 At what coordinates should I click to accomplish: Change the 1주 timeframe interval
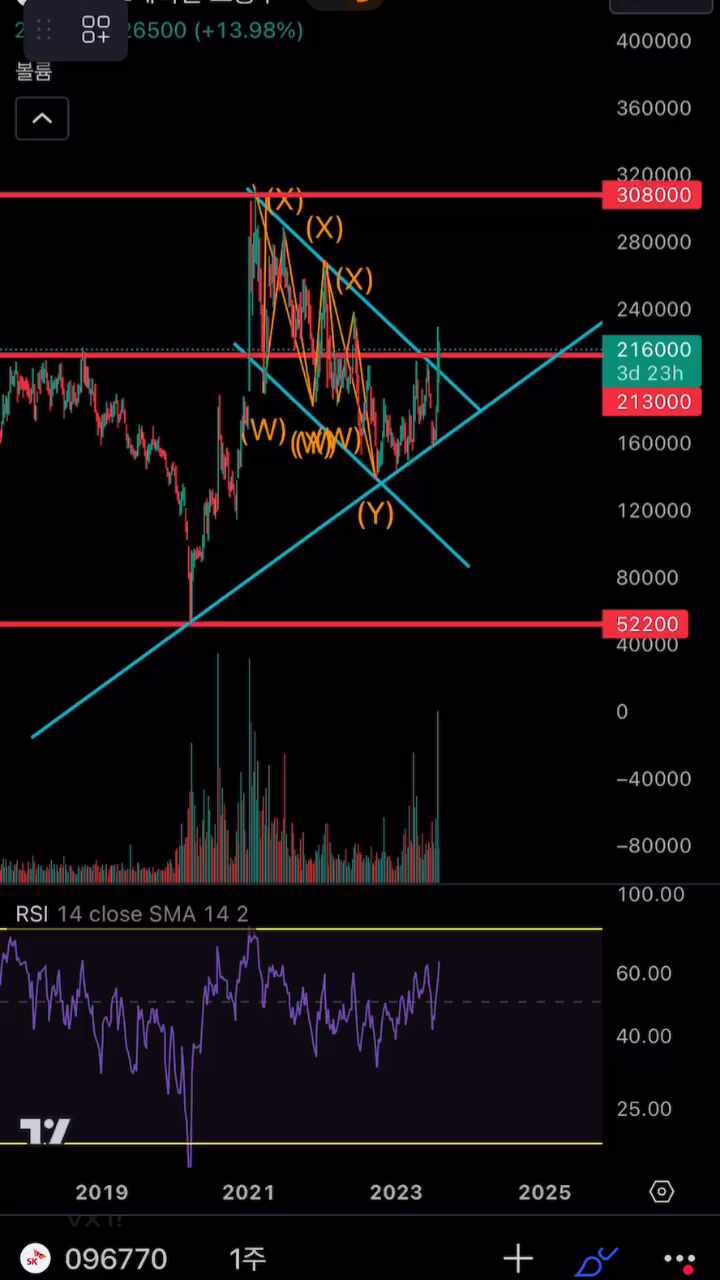[247, 1258]
